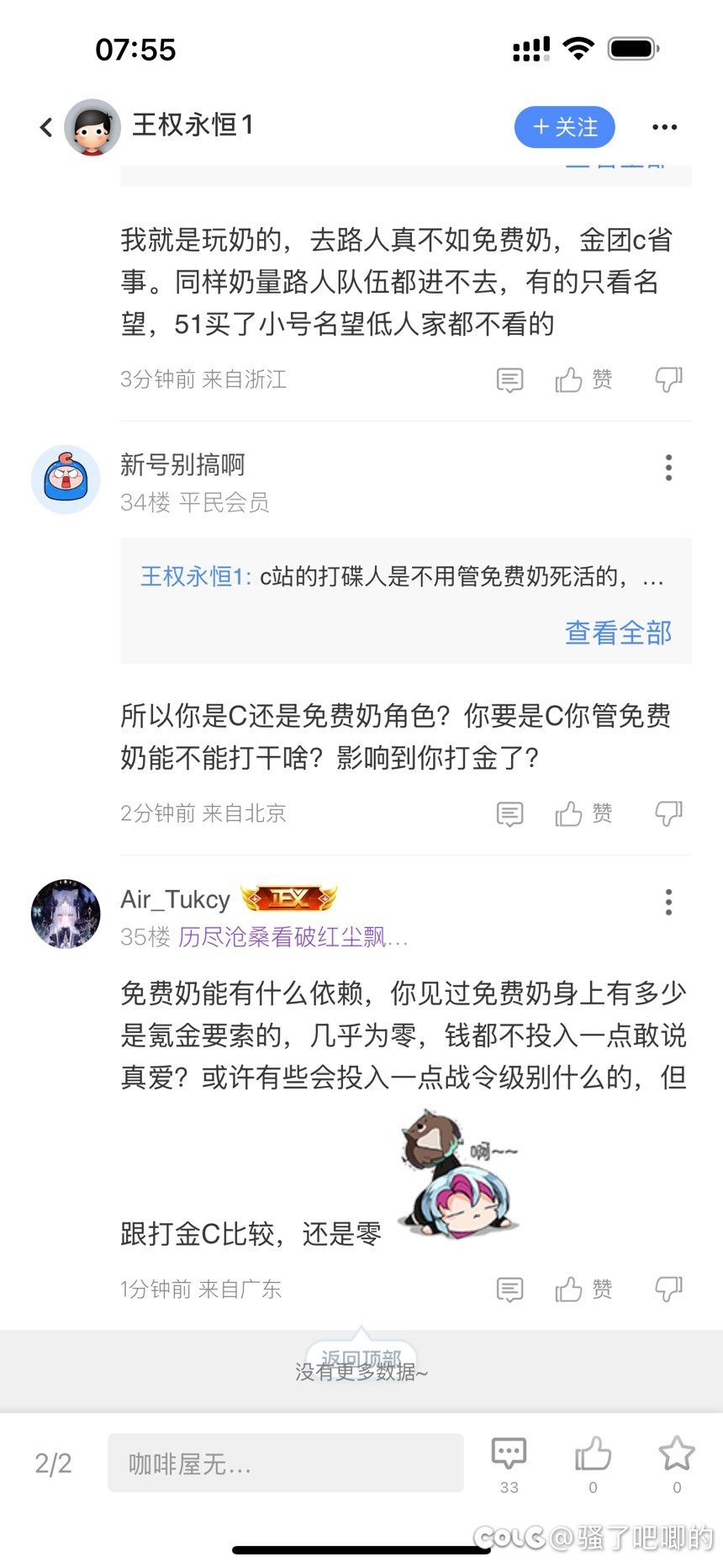
Task: Dislike Air_Tukcy's comment from 广东
Action: (669, 1289)
